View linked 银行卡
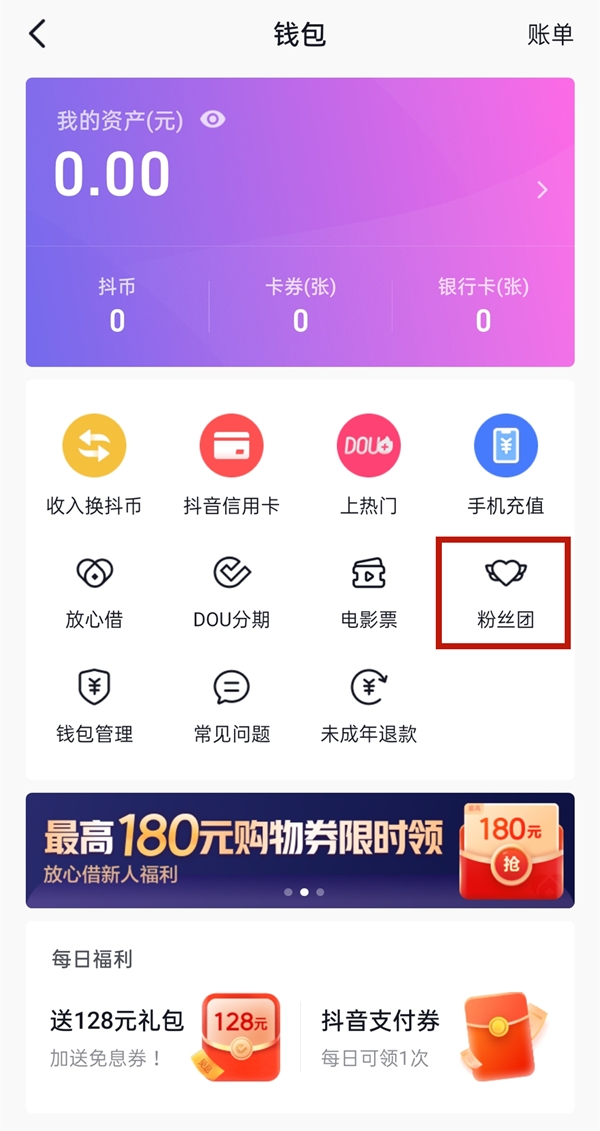 coord(483,305)
